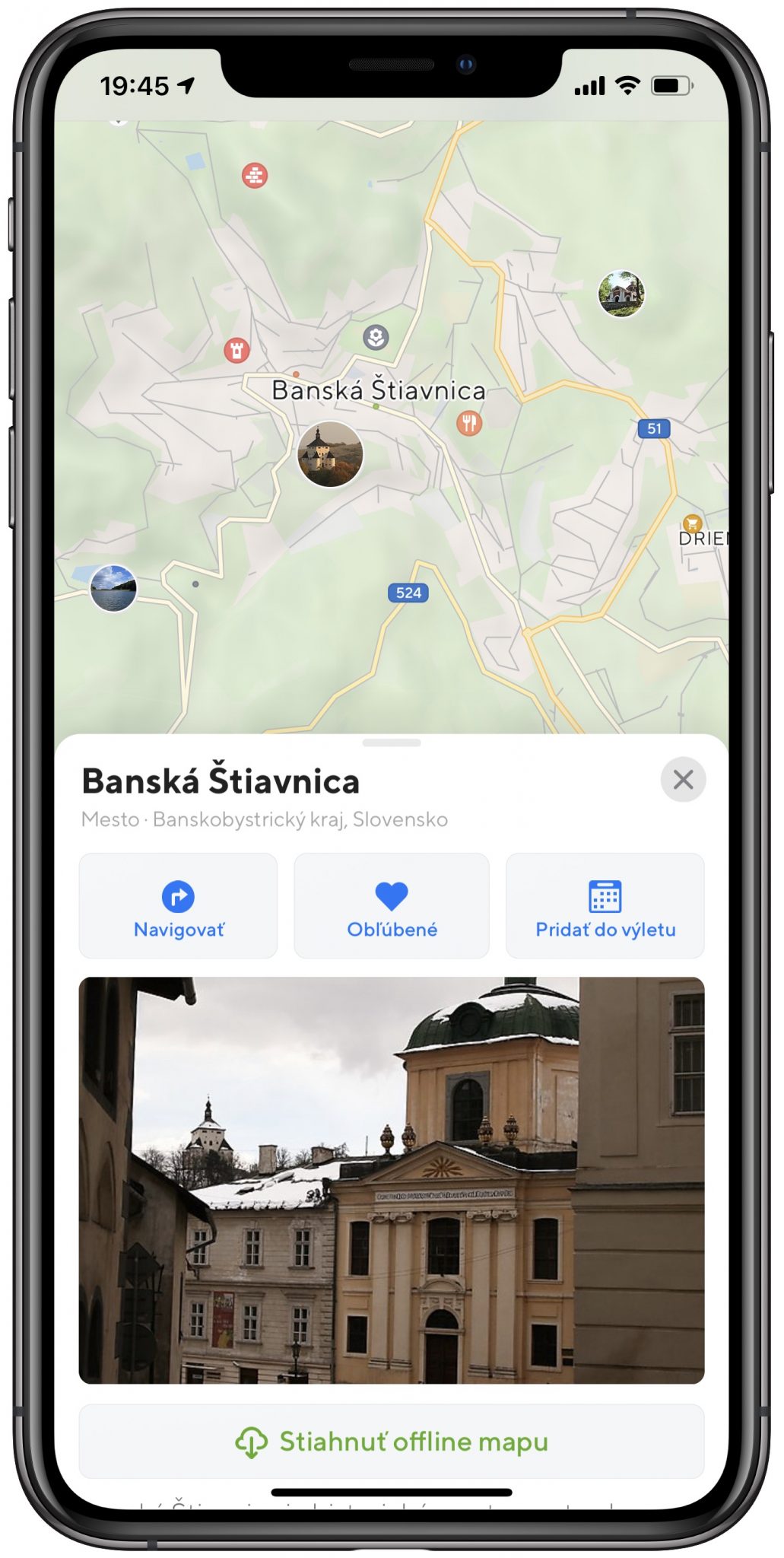The image size is (784, 1558).
Task: Tap Pridať do výletu button
Action: (605, 905)
